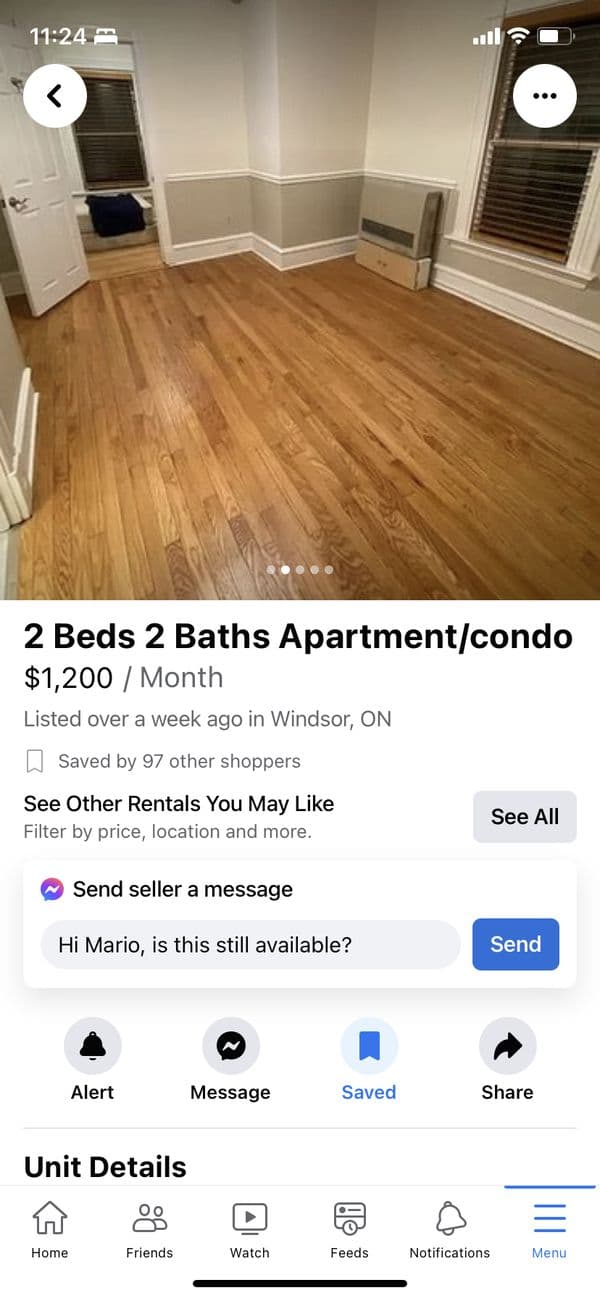
Task: Open the three-dot overflow menu
Action: pyautogui.click(x=544, y=96)
